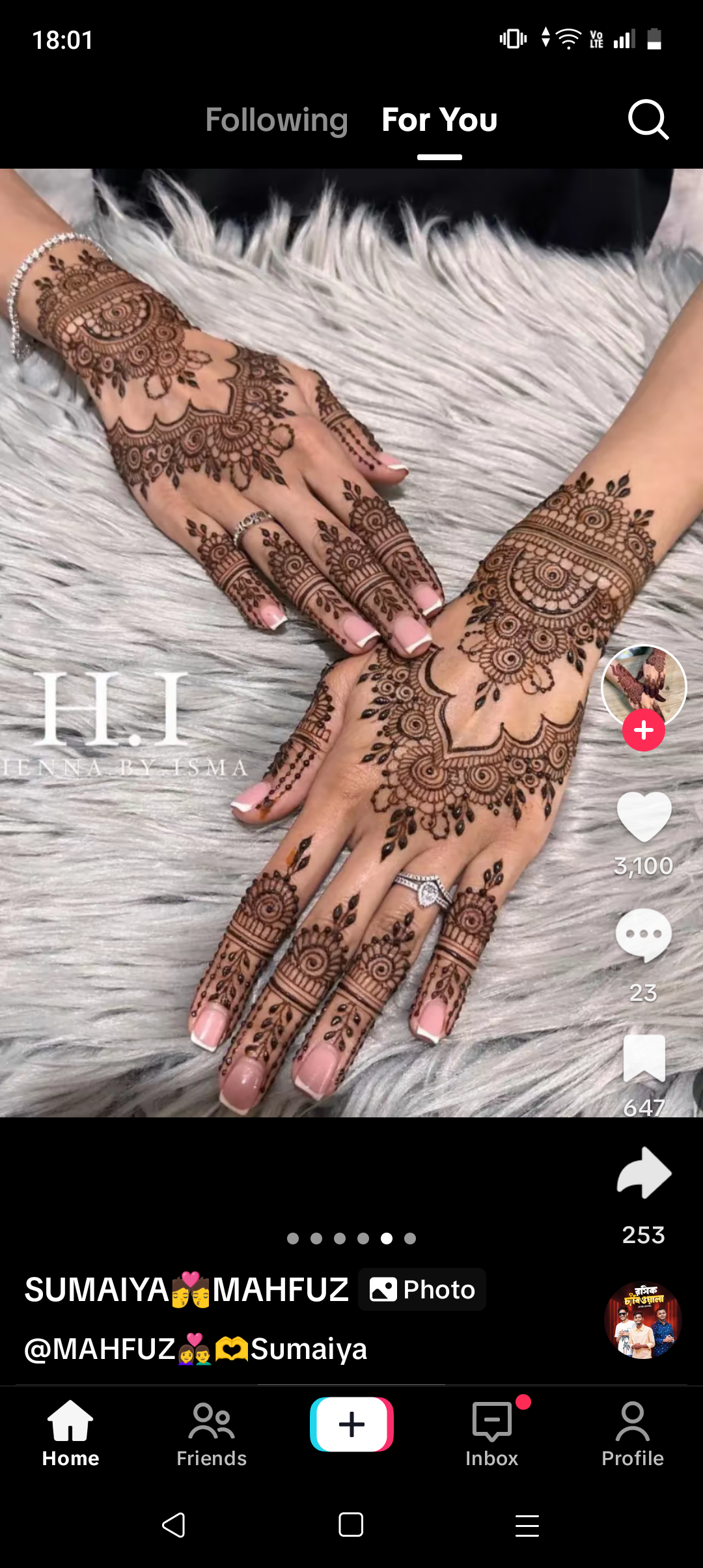This screenshot has width=703, height=1568.
Task: Switch to the Profile tab
Action: point(633,1435)
